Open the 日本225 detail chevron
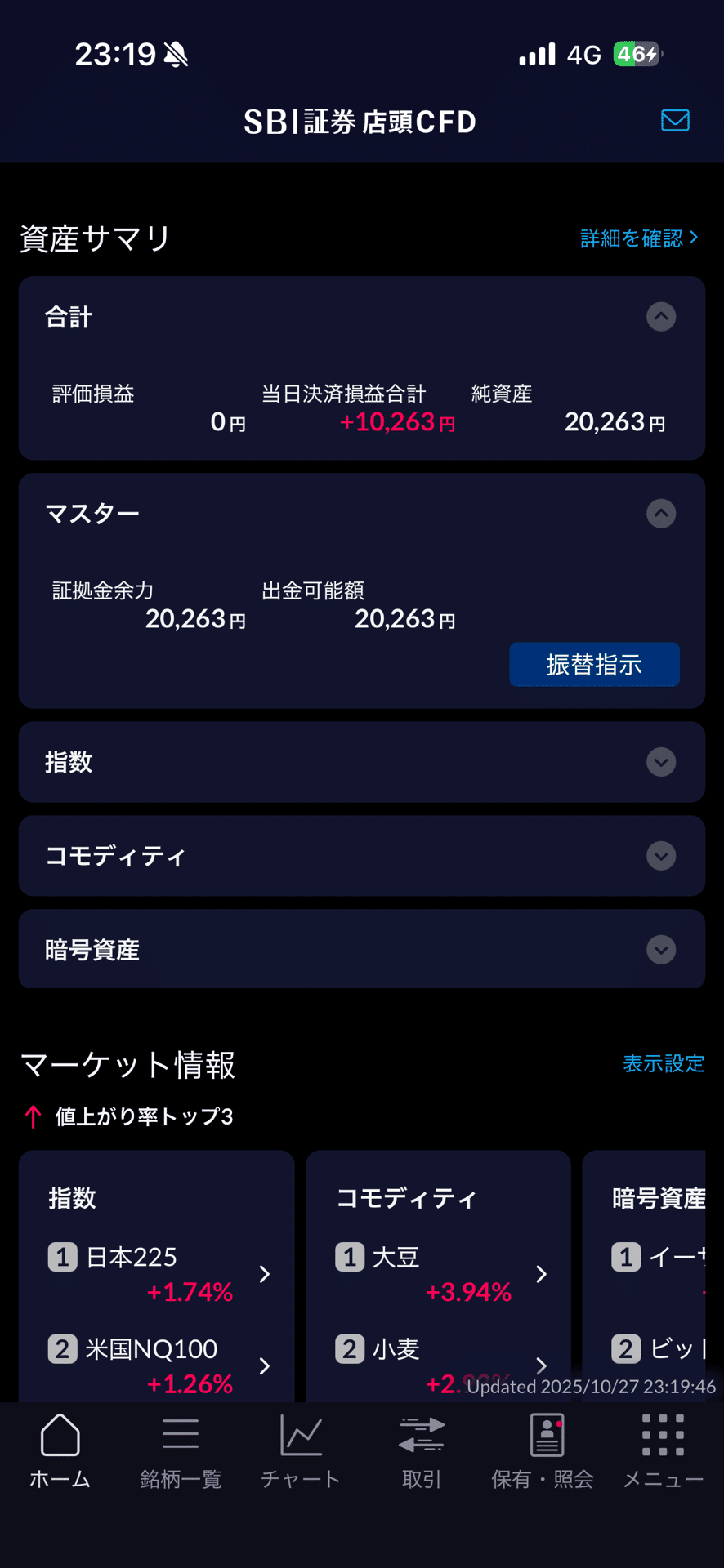724x1568 pixels. 264,1274
